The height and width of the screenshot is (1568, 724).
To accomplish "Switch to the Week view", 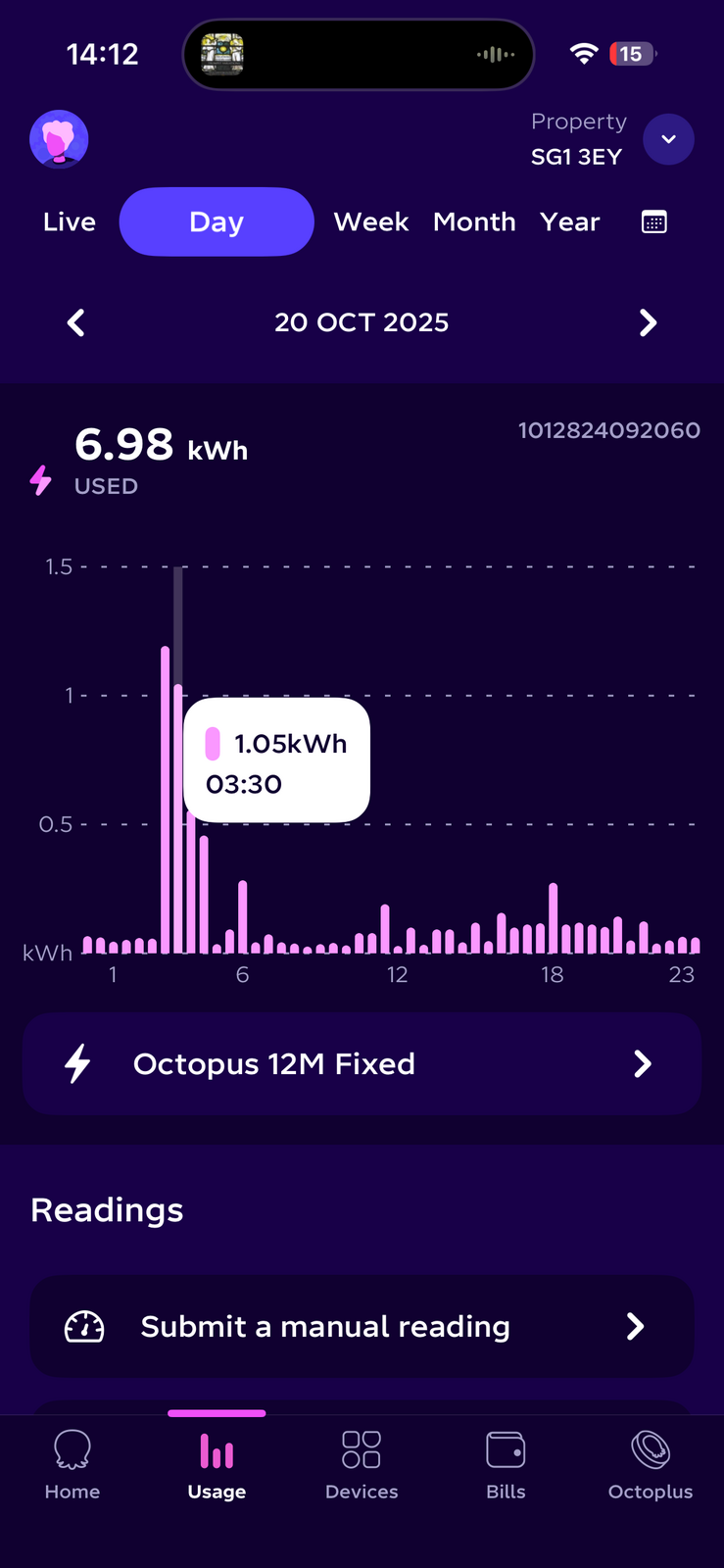I will click(x=370, y=222).
